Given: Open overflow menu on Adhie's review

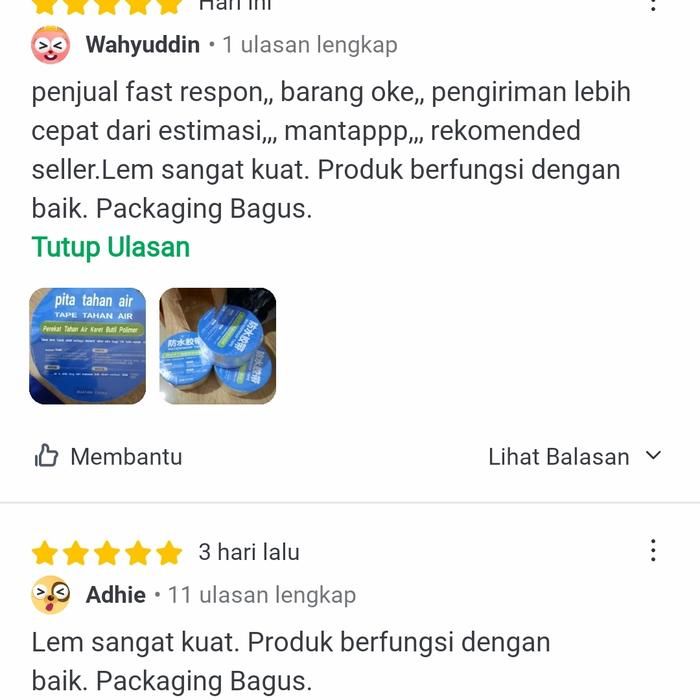Looking at the screenshot, I should tap(652, 551).
